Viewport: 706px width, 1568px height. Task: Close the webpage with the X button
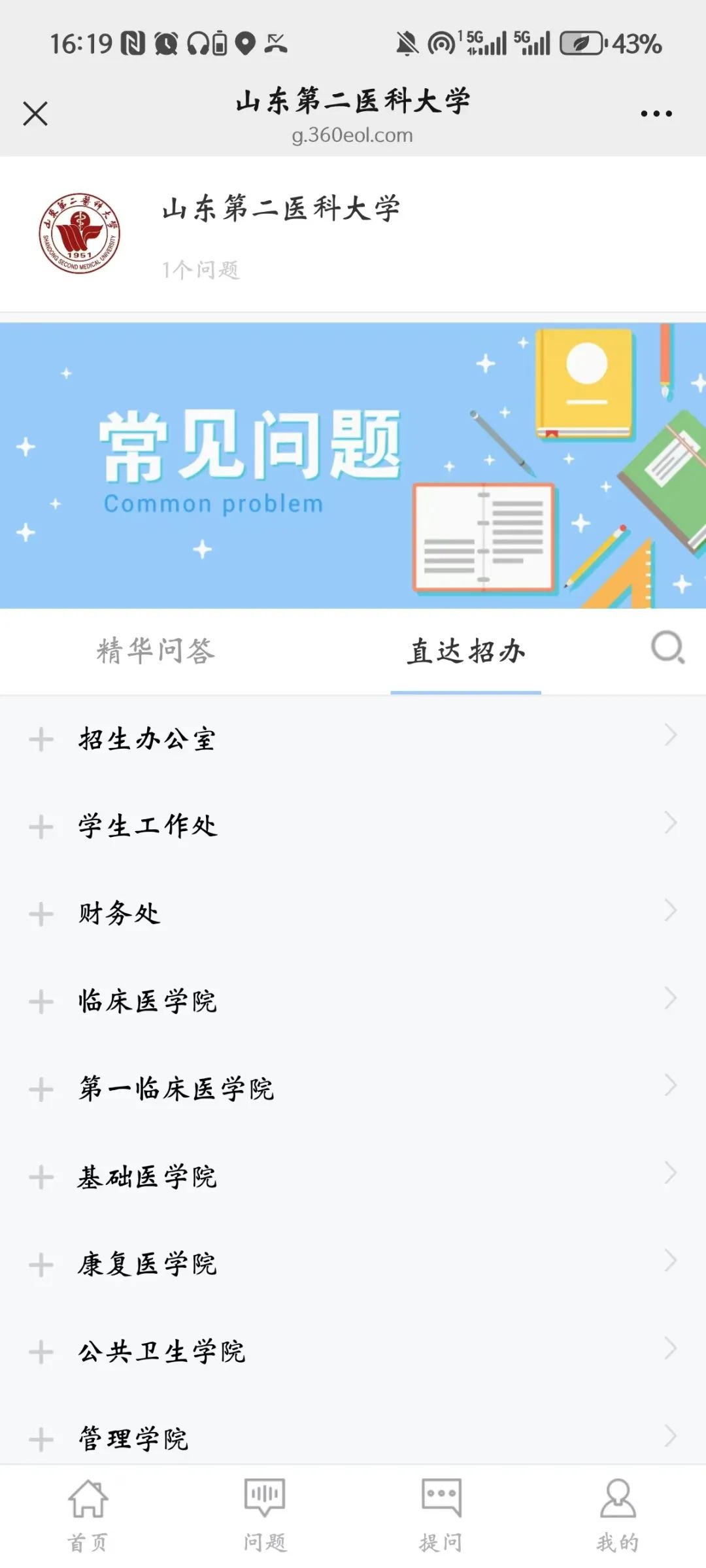[x=35, y=113]
